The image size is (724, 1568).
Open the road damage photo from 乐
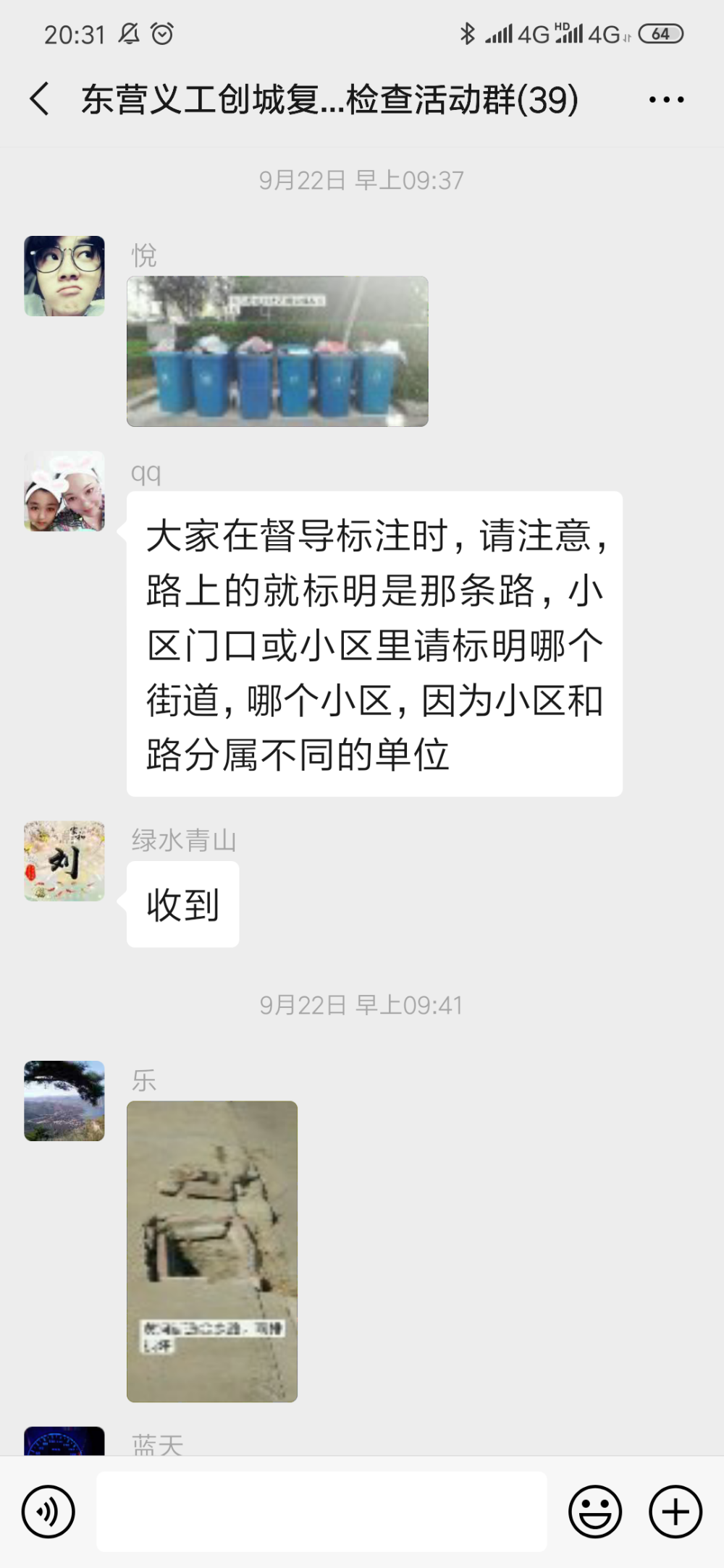212,1251
